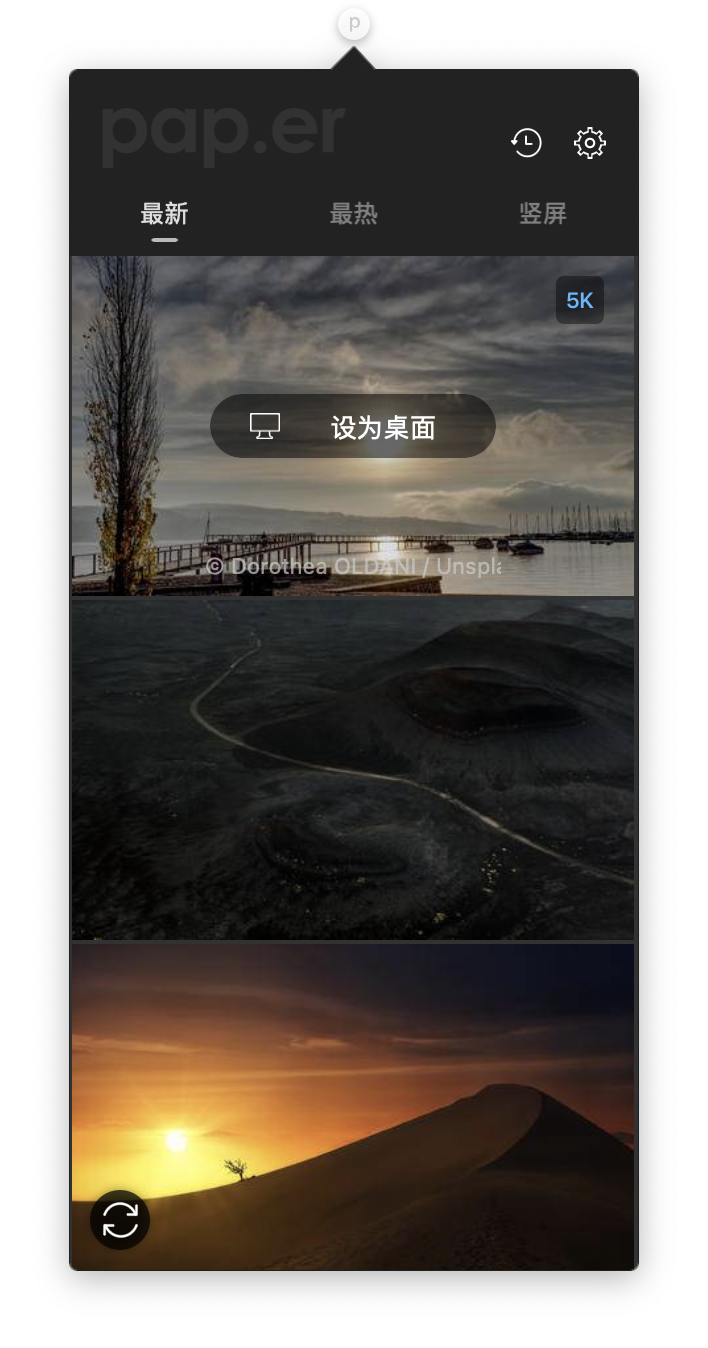Tap the circular refresh button
This screenshot has width=708, height=1348.
120,1220
